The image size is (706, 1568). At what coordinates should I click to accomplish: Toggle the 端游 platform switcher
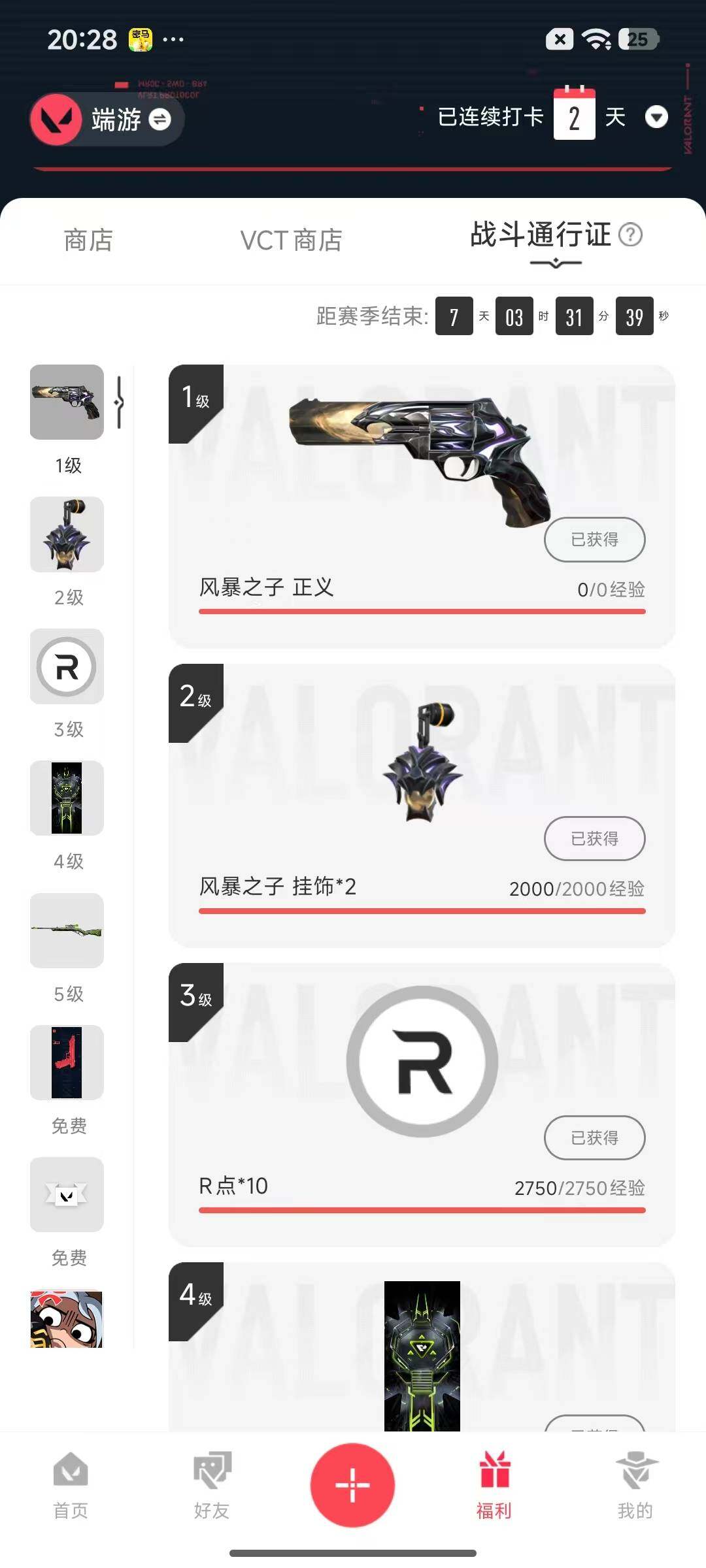point(161,120)
